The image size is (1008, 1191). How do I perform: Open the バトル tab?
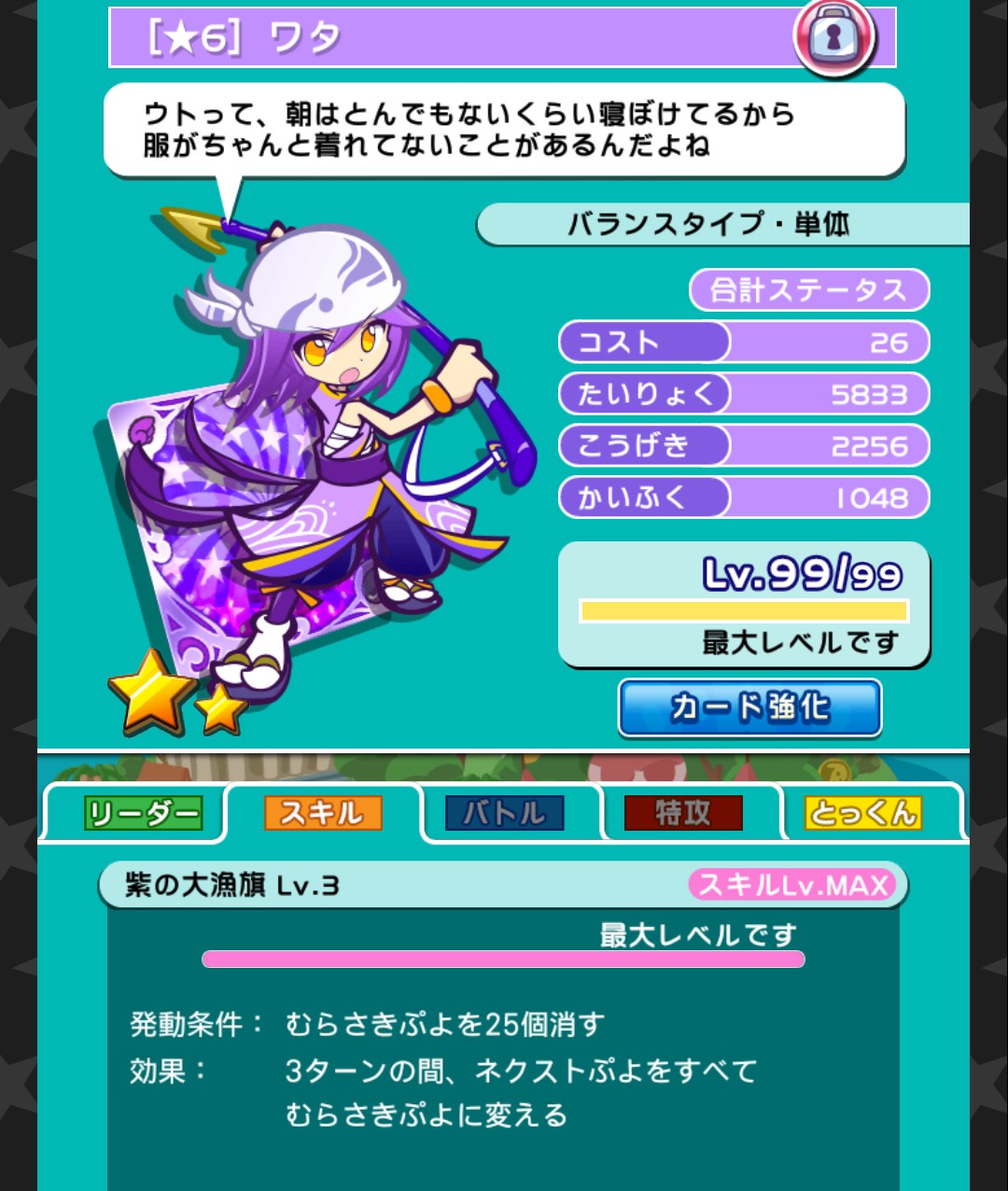coord(504,813)
